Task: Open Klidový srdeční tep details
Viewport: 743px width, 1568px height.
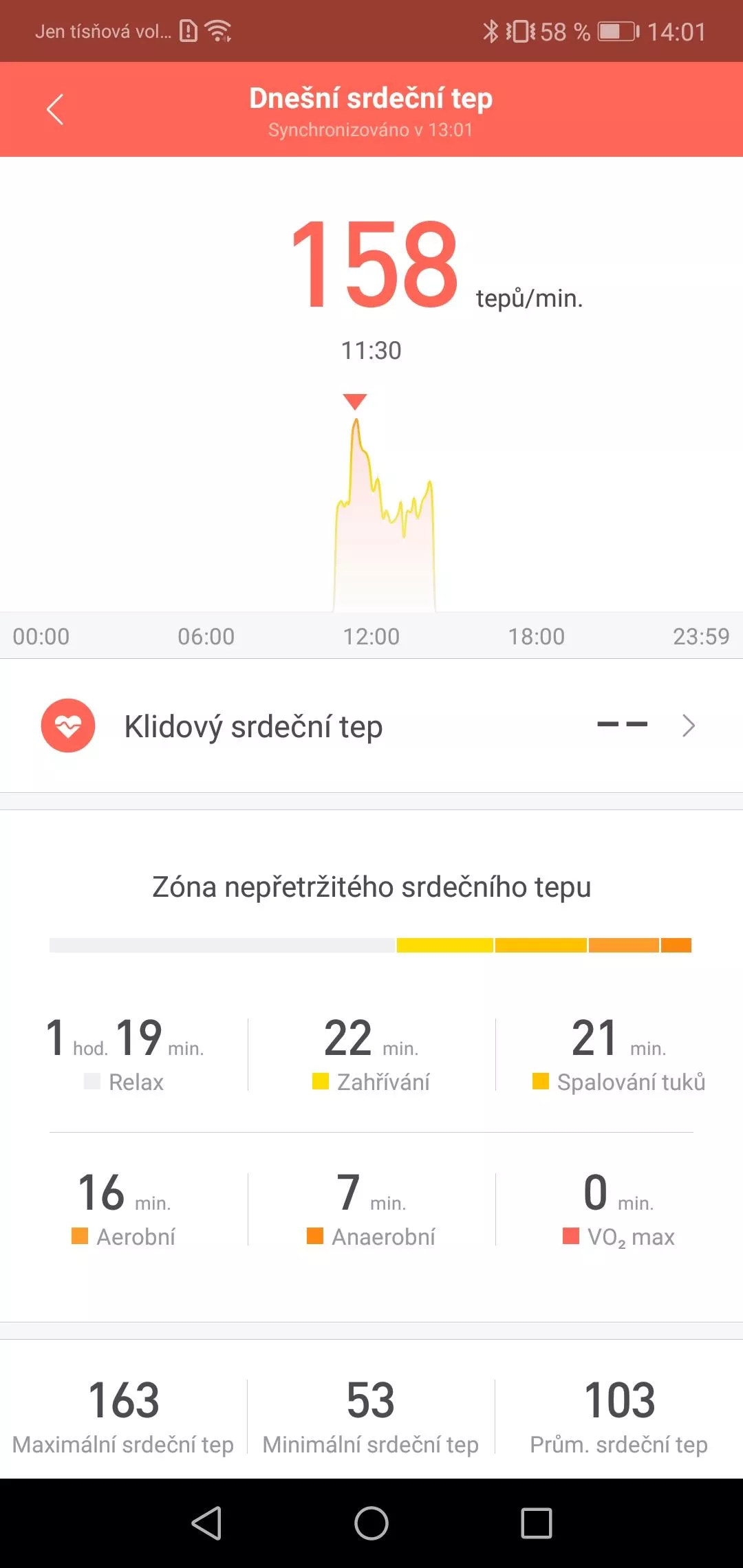Action: (x=371, y=726)
